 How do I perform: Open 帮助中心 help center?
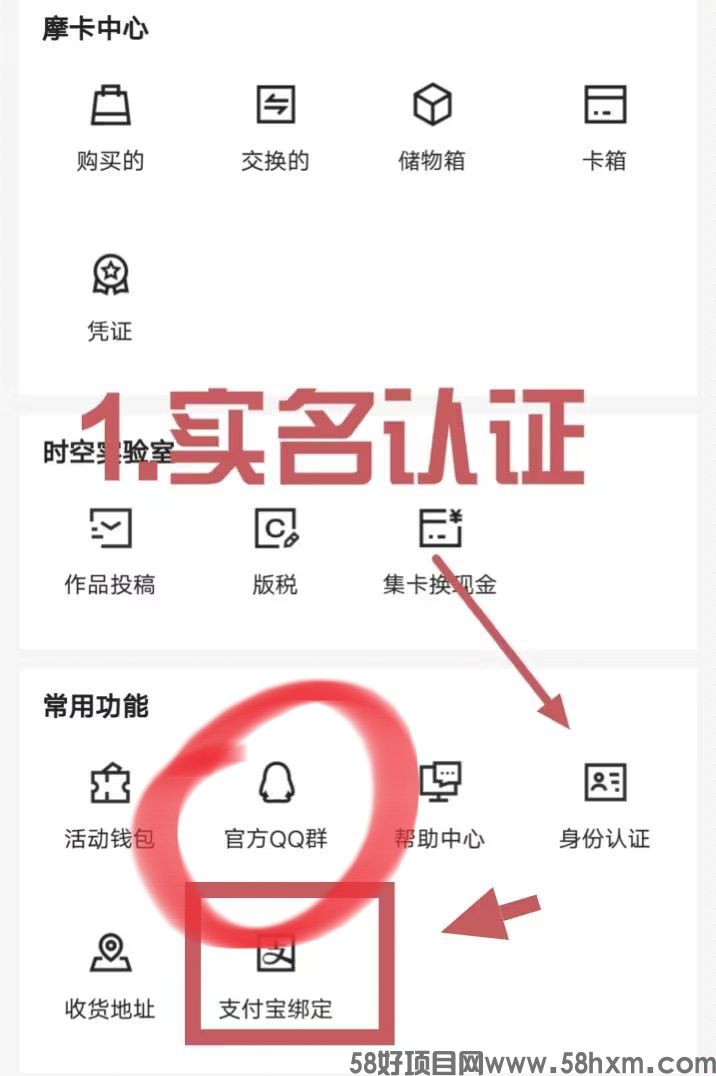pos(439,805)
